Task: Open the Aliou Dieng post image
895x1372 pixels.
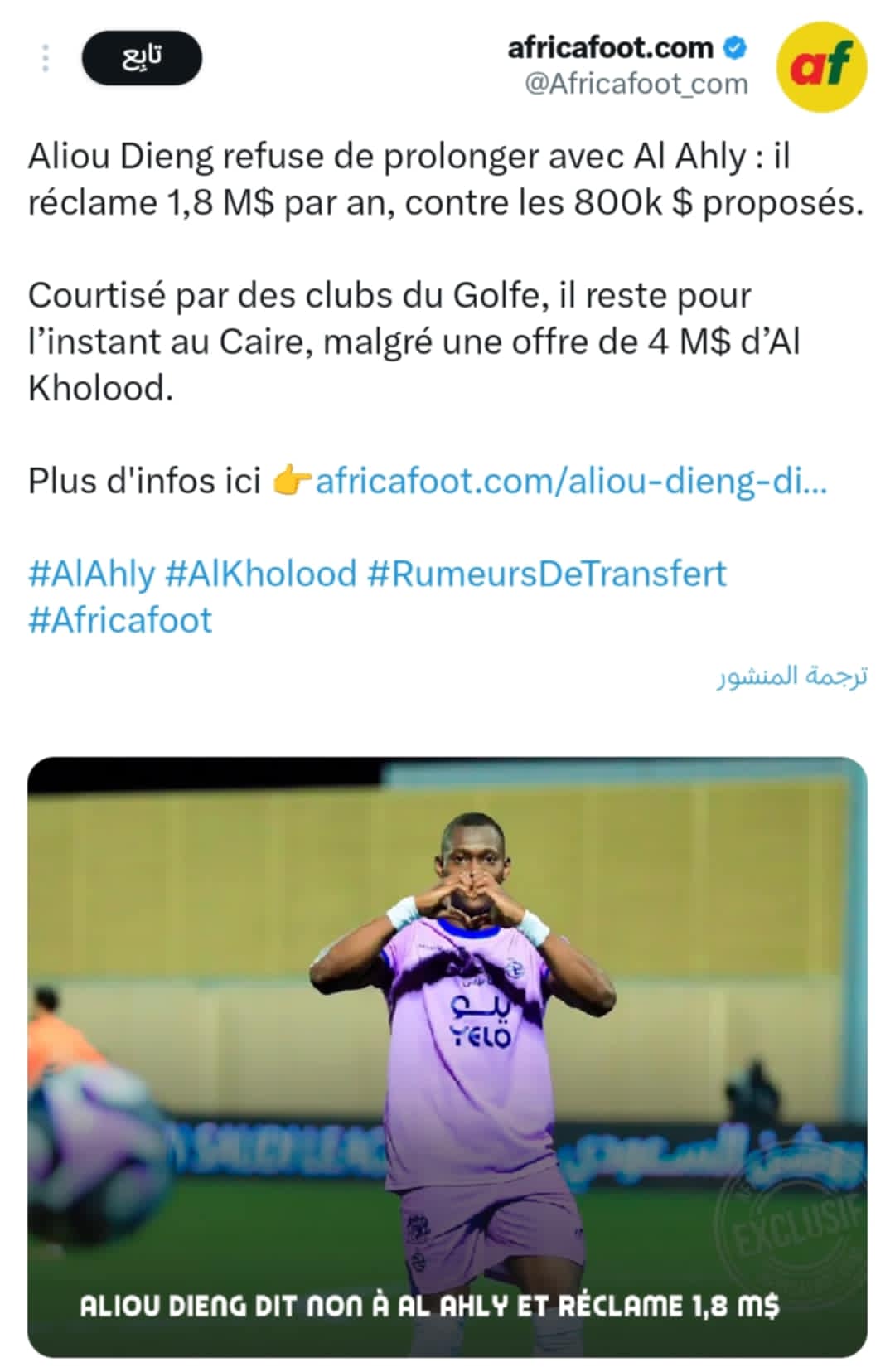Action: point(447,1057)
